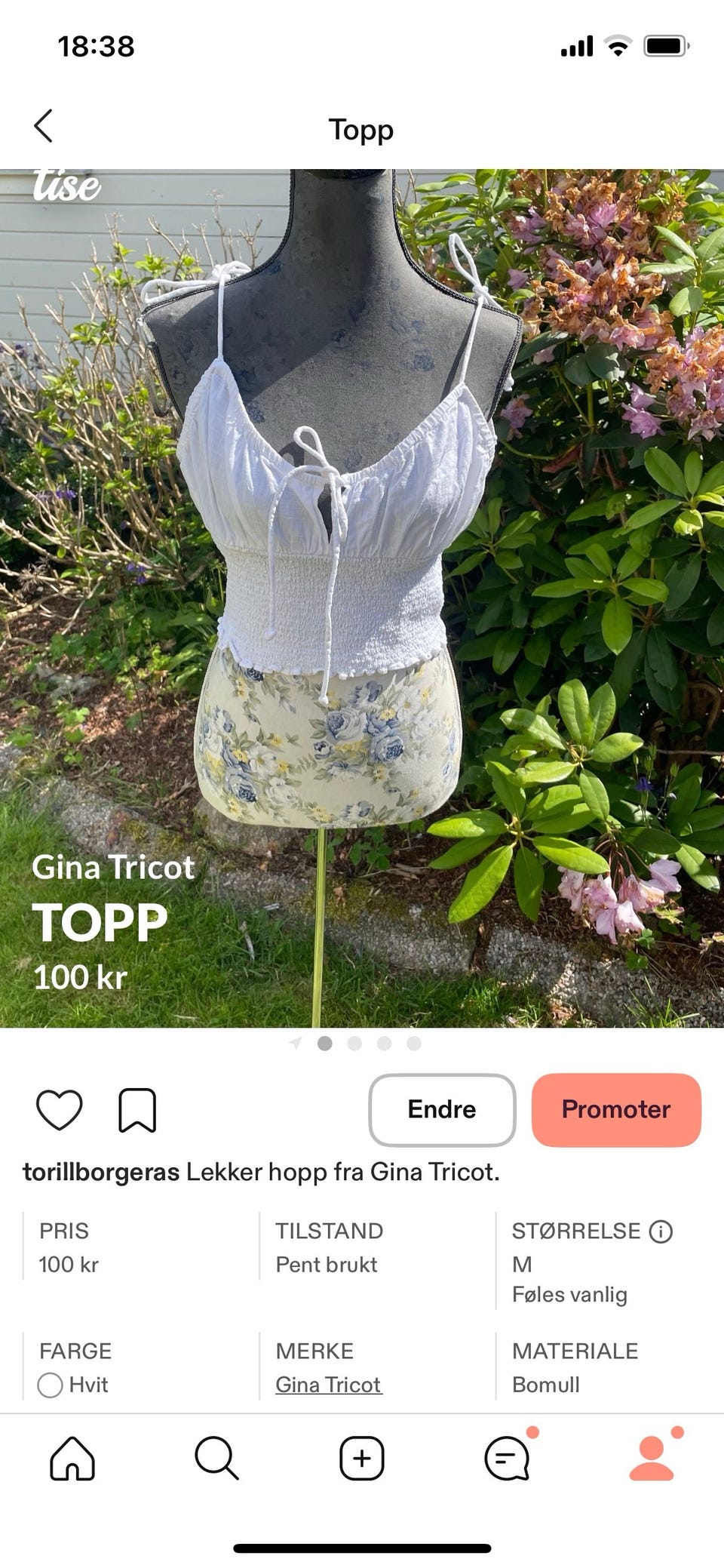Viewport: 724px width, 1568px height.
Task: Open the Home feed icon
Action: coord(71,1459)
